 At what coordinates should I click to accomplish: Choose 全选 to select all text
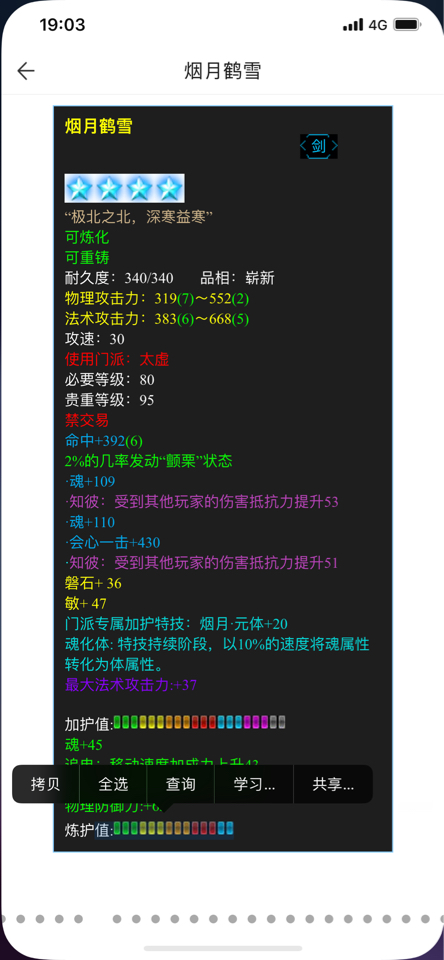coord(113,784)
